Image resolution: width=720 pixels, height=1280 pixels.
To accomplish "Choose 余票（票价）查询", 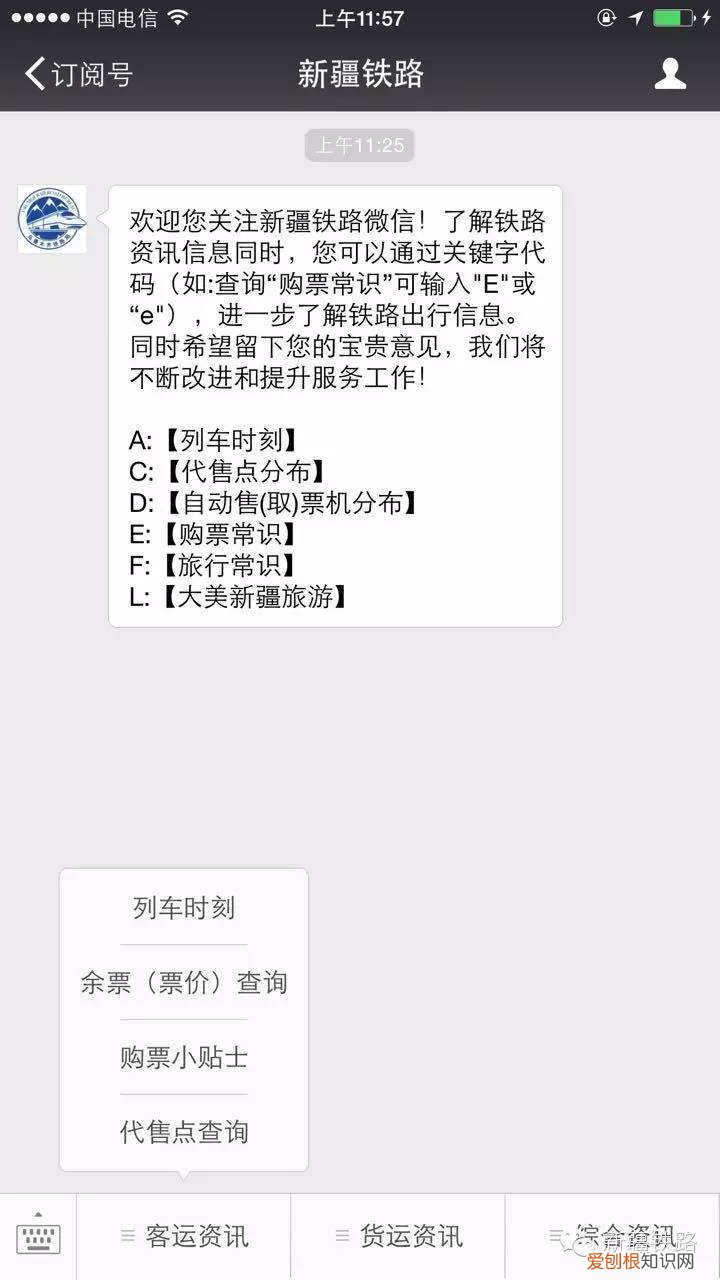I will 183,982.
